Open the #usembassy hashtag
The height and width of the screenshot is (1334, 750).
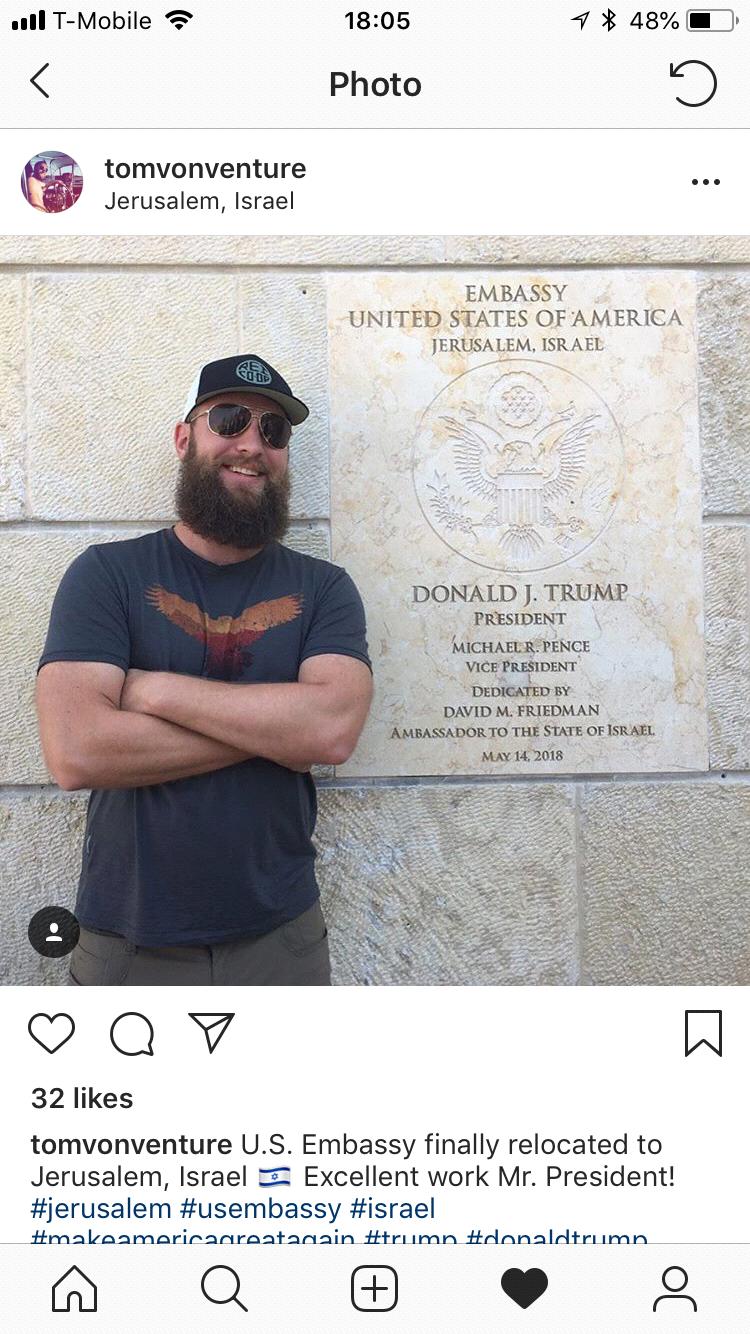(261, 1208)
